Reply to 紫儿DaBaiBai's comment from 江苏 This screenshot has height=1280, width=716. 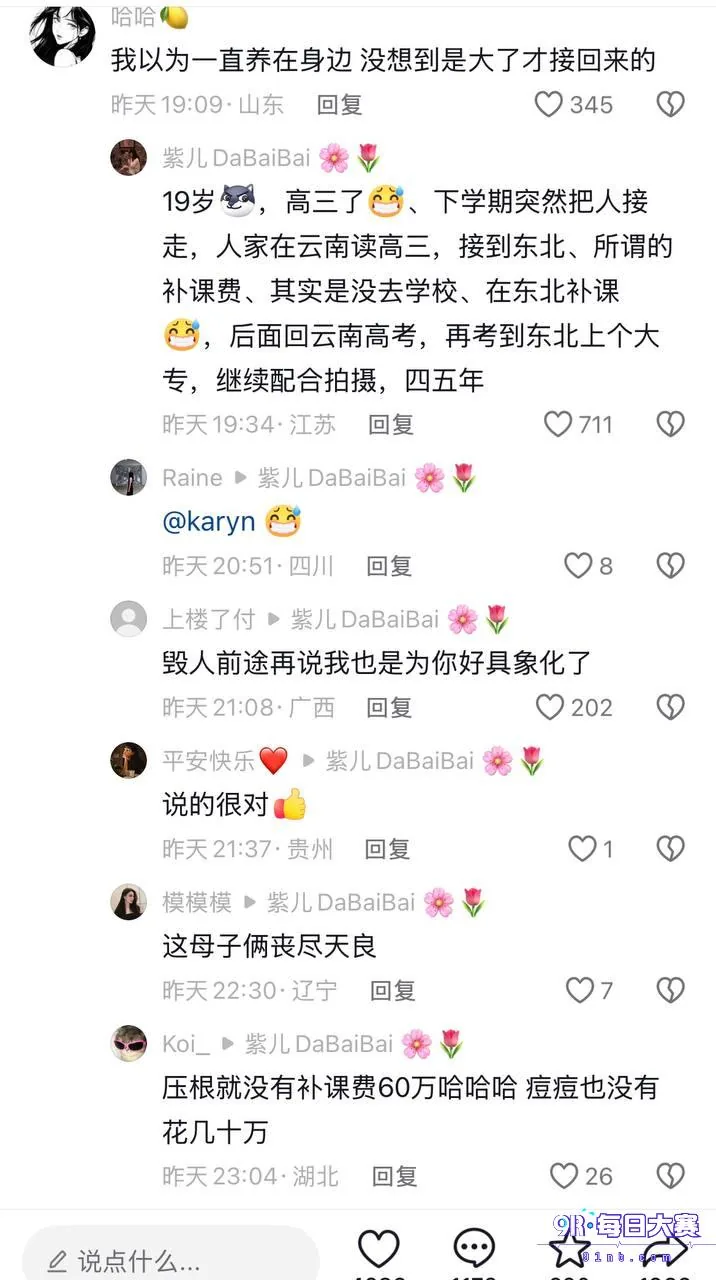pos(391,424)
